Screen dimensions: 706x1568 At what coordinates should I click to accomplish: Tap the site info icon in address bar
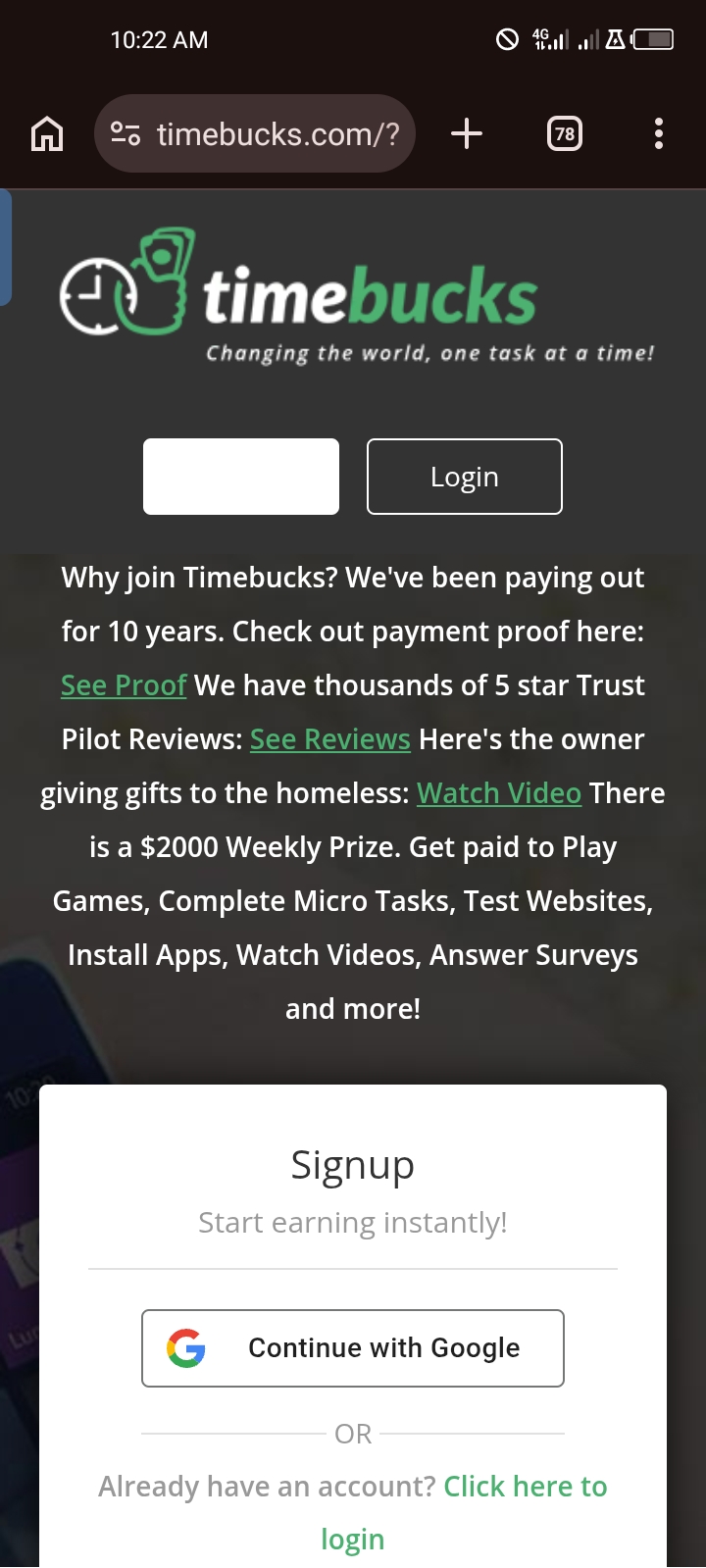pos(126,133)
